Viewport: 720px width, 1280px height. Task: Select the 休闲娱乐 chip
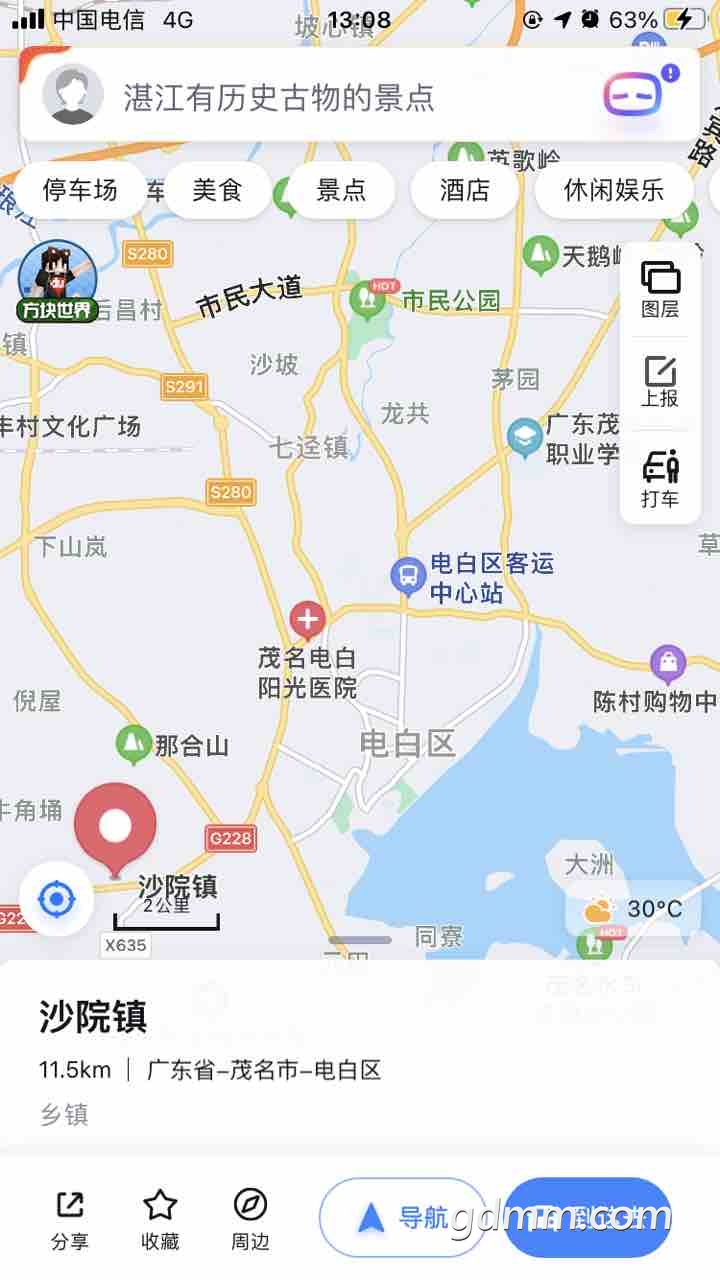point(613,190)
